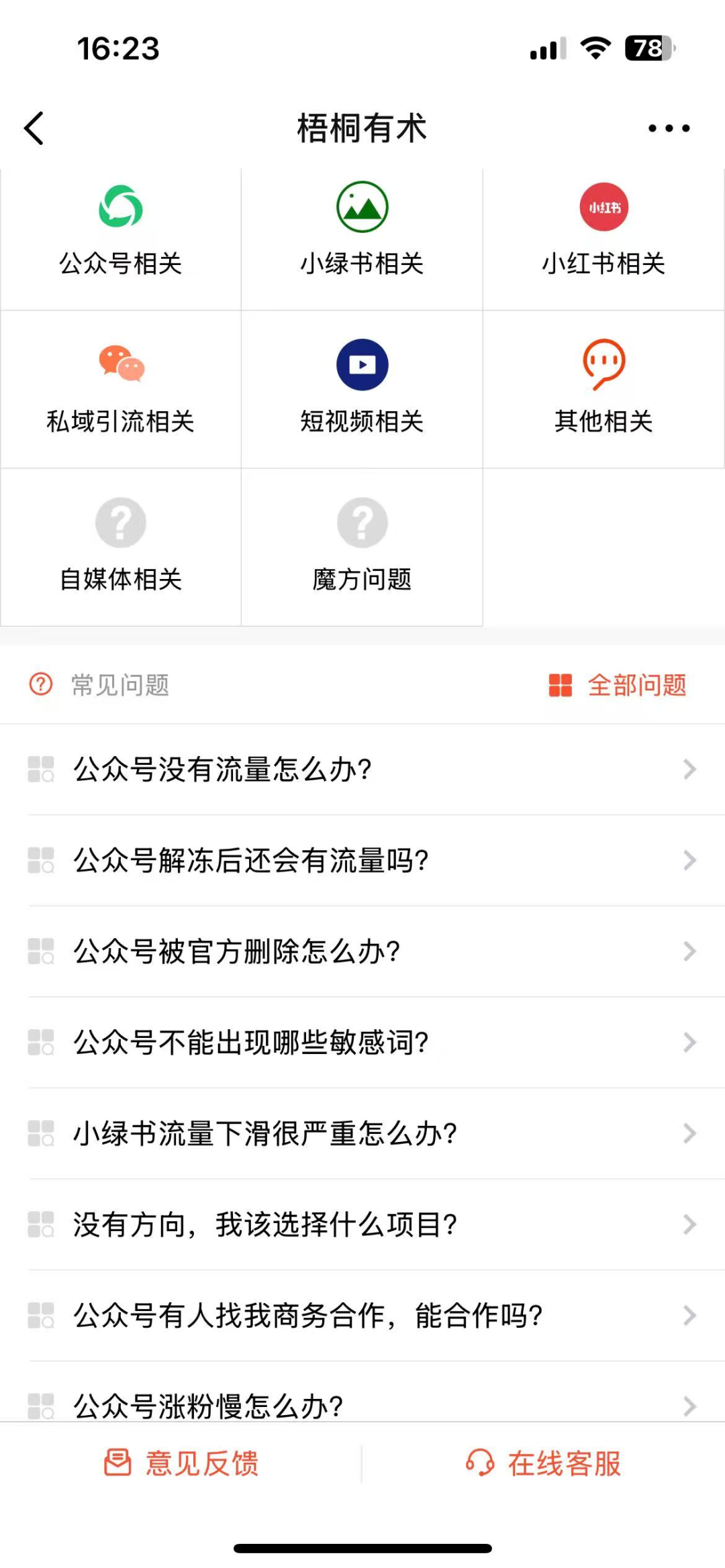Viewport: 725px width, 1568px height.
Task: Open the three-dot overflow menu
Action: click(669, 128)
